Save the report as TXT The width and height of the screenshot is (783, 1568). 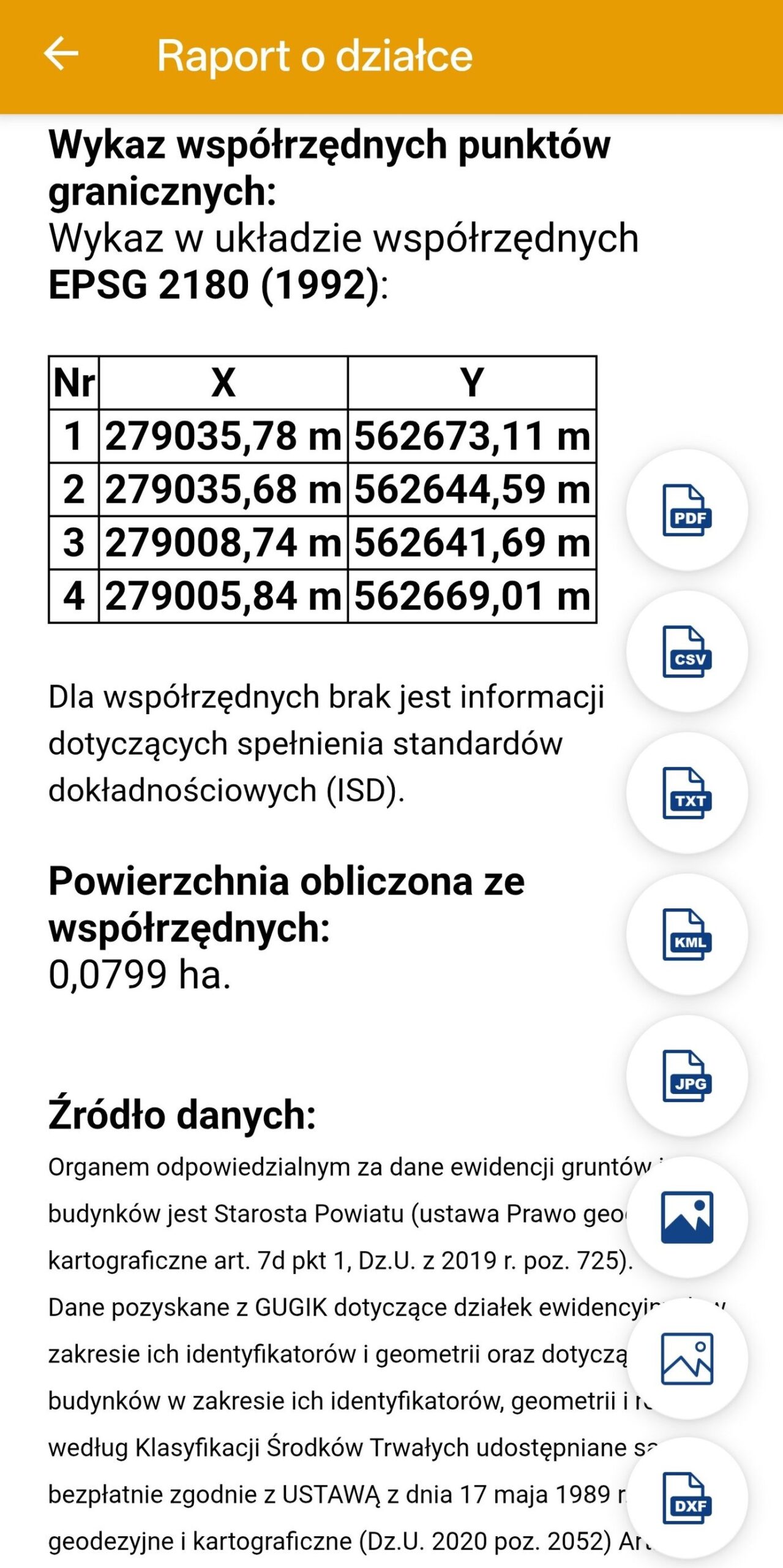tap(687, 793)
